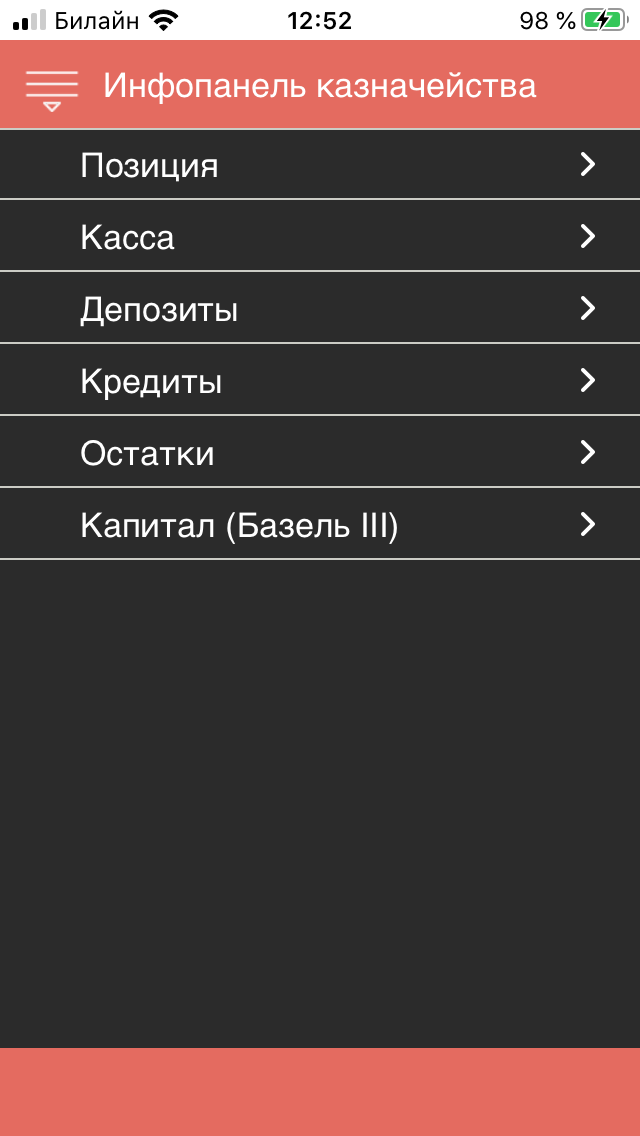View Остатки
This screenshot has height=1136, width=640.
(x=320, y=451)
